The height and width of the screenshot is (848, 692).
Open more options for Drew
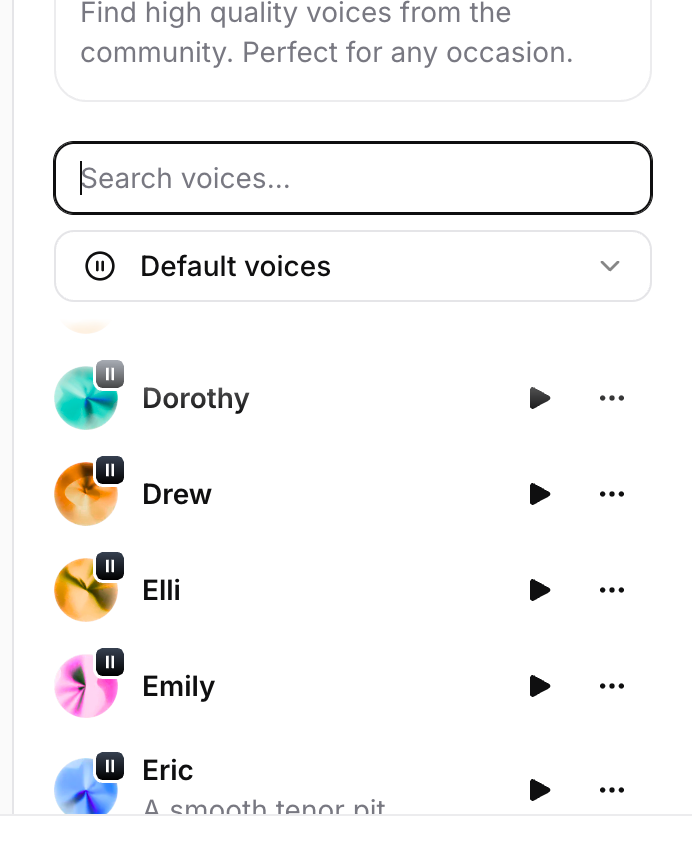click(x=611, y=494)
